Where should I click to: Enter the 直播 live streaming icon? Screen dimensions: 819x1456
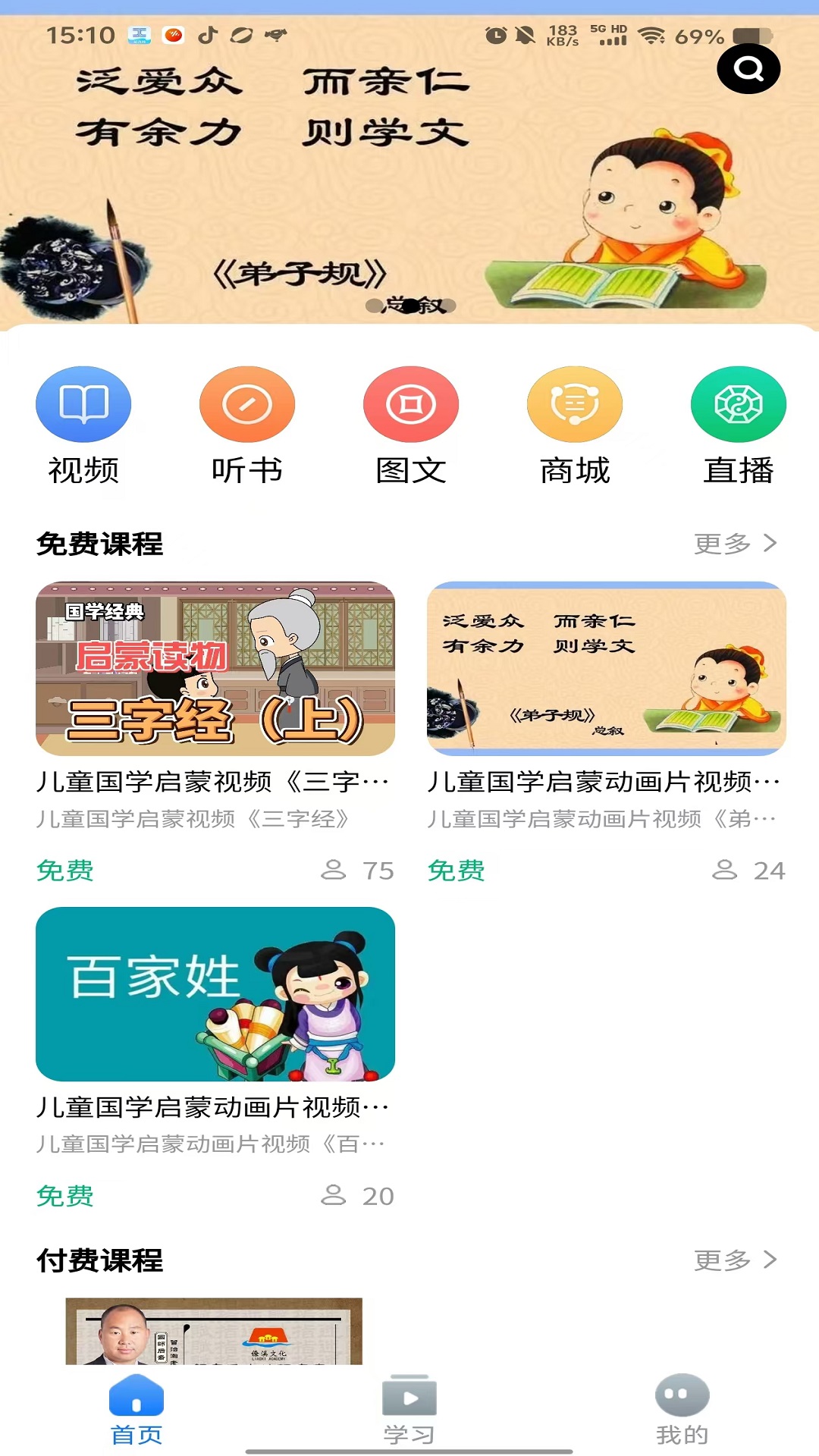[738, 404]
